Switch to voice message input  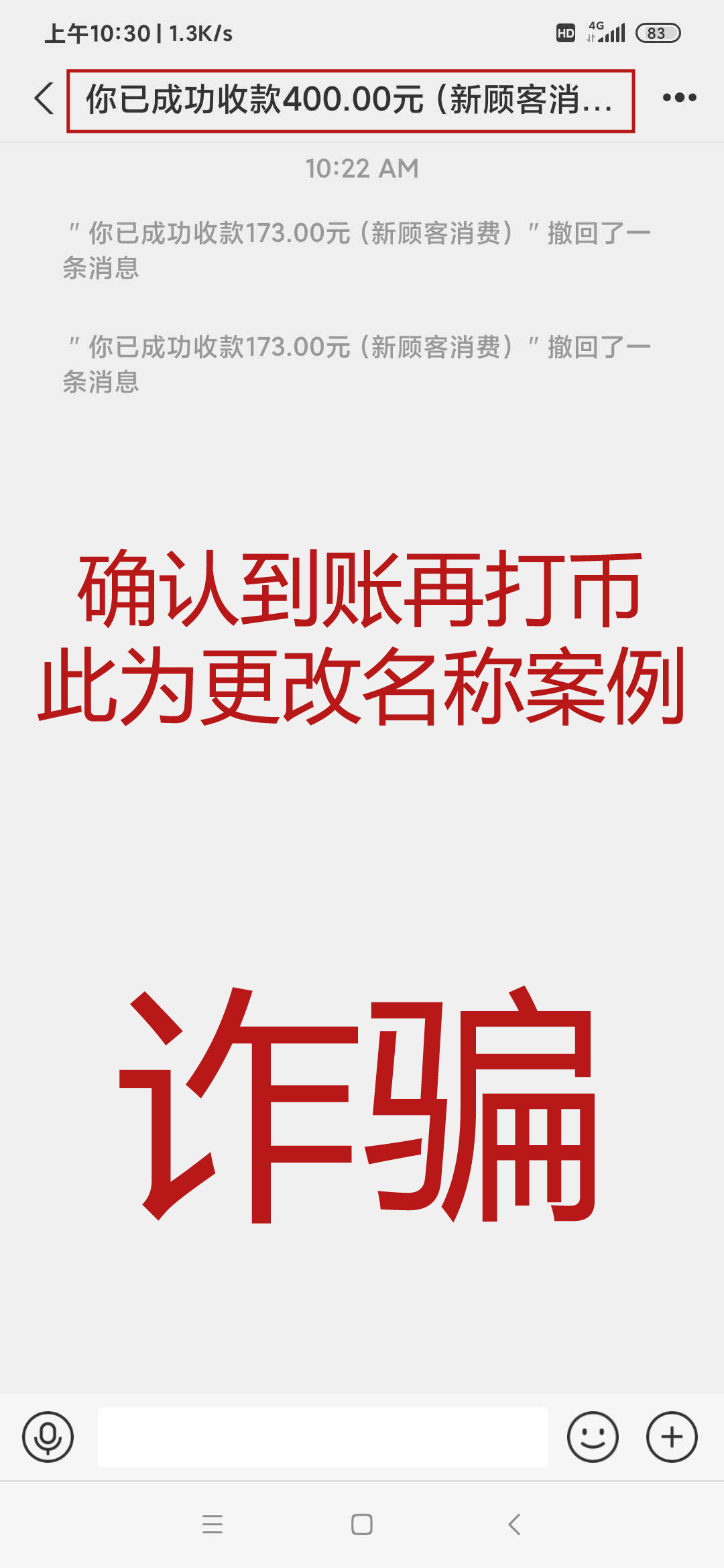coord(48,1437)
